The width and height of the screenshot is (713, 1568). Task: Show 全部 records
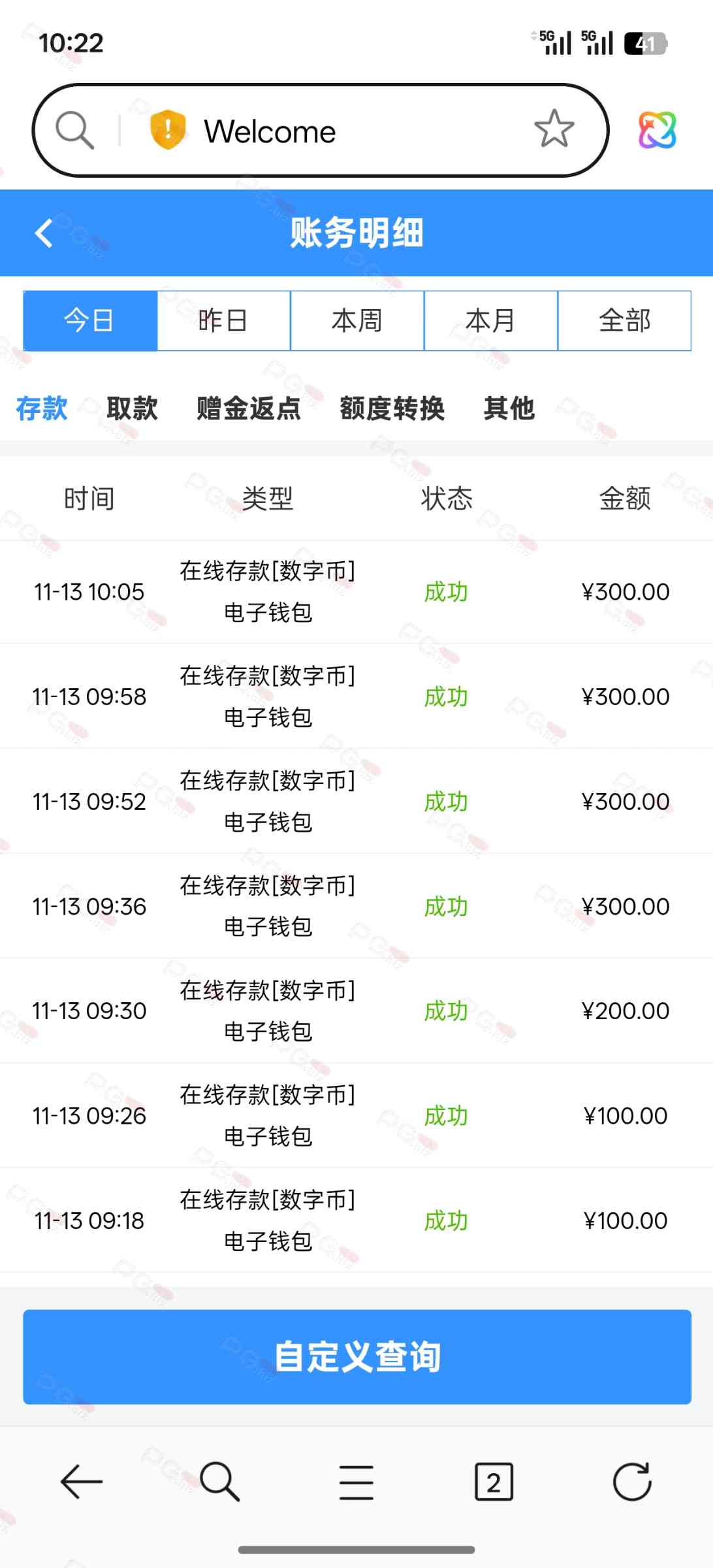coord(625,321)
